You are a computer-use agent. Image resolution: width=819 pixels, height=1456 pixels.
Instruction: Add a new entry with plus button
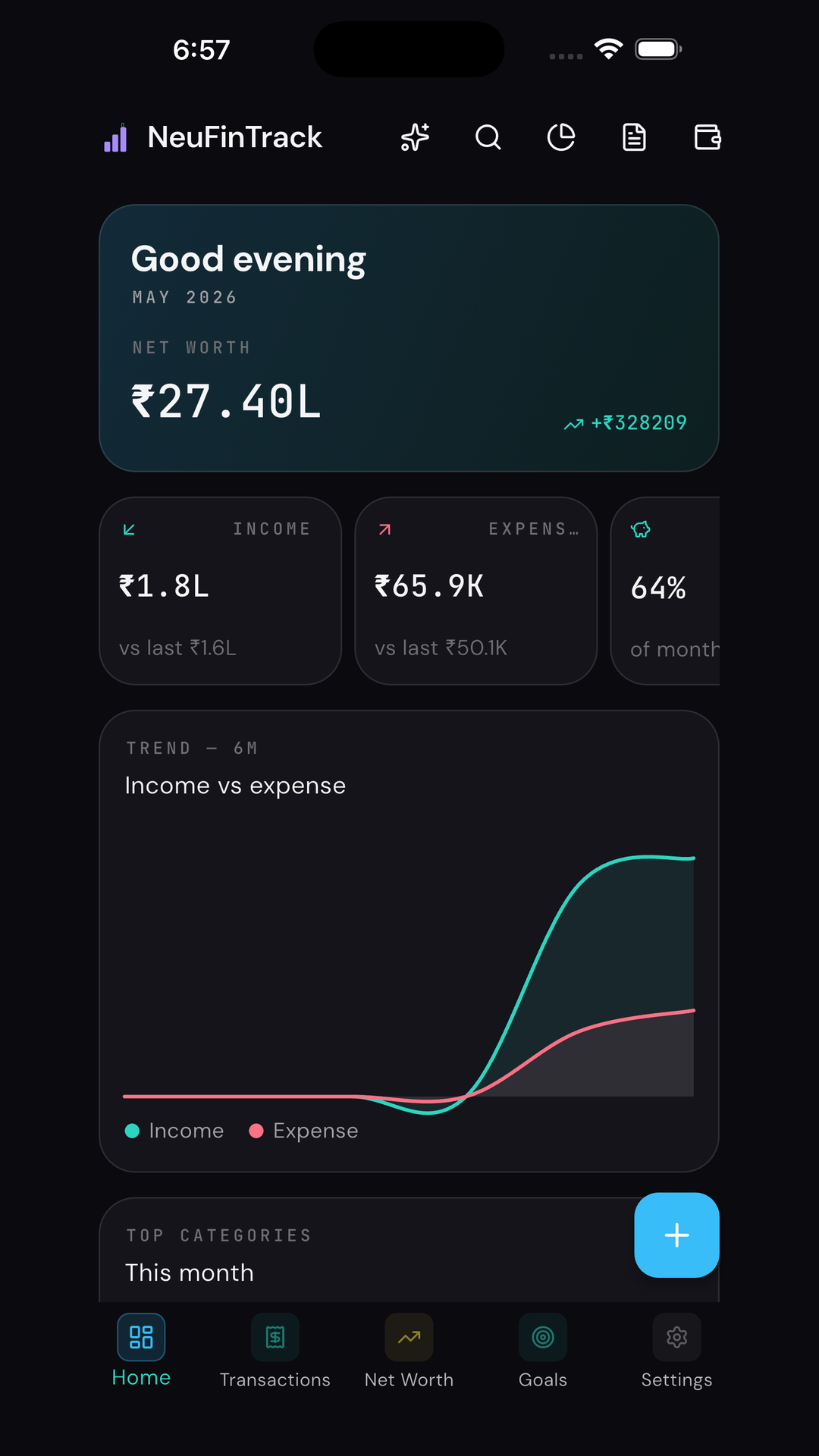click(676, 1235)
